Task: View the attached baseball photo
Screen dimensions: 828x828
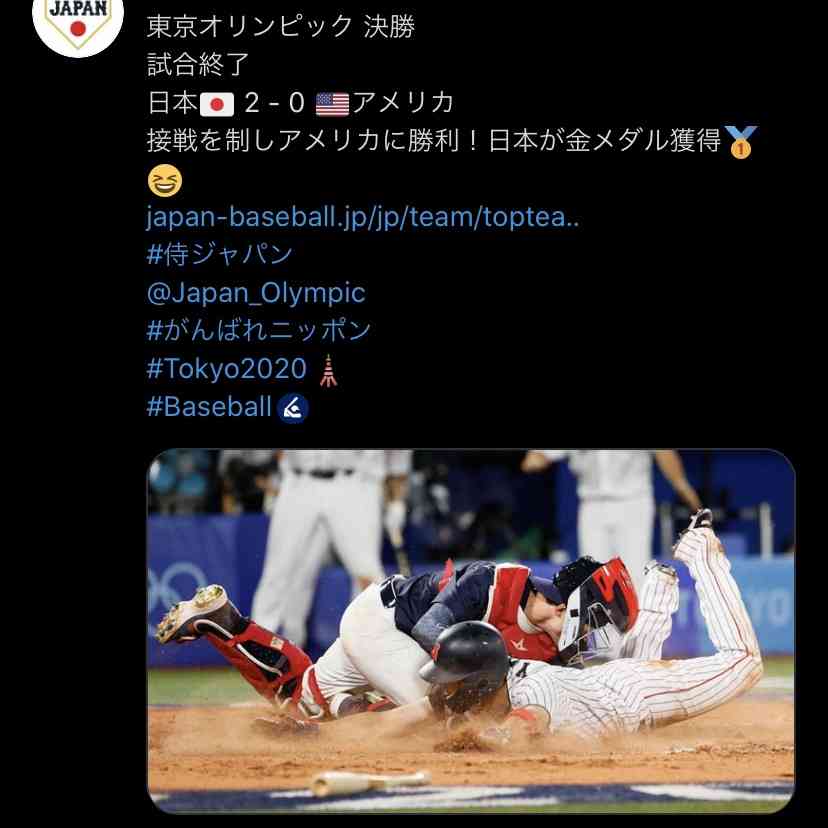Action: click(x=471, y=630)
